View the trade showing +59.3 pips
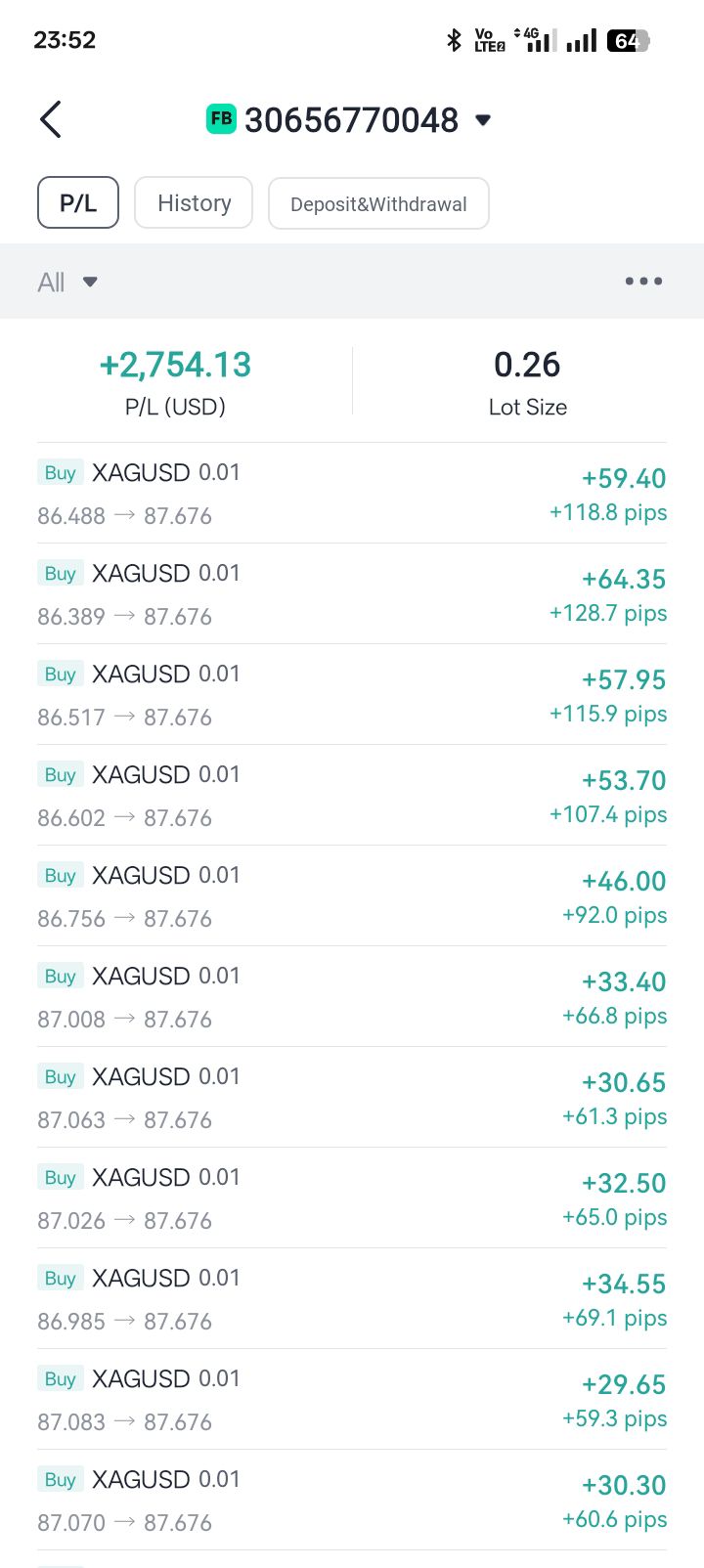Image resolution: width=704 pixels, height=1568 pixels. click(x=352, y=1400)
